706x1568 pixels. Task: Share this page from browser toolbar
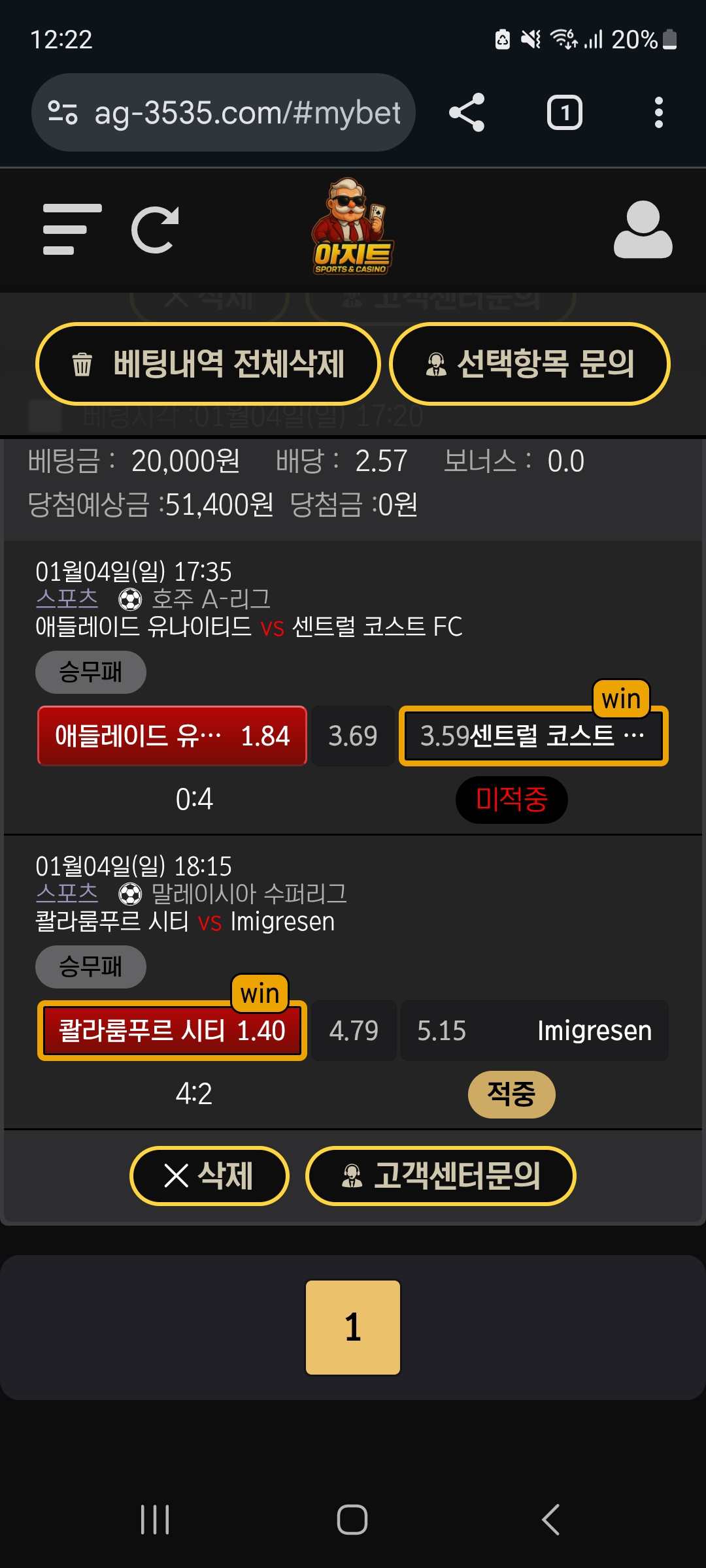pyautogui.click(x=467, y=112)
